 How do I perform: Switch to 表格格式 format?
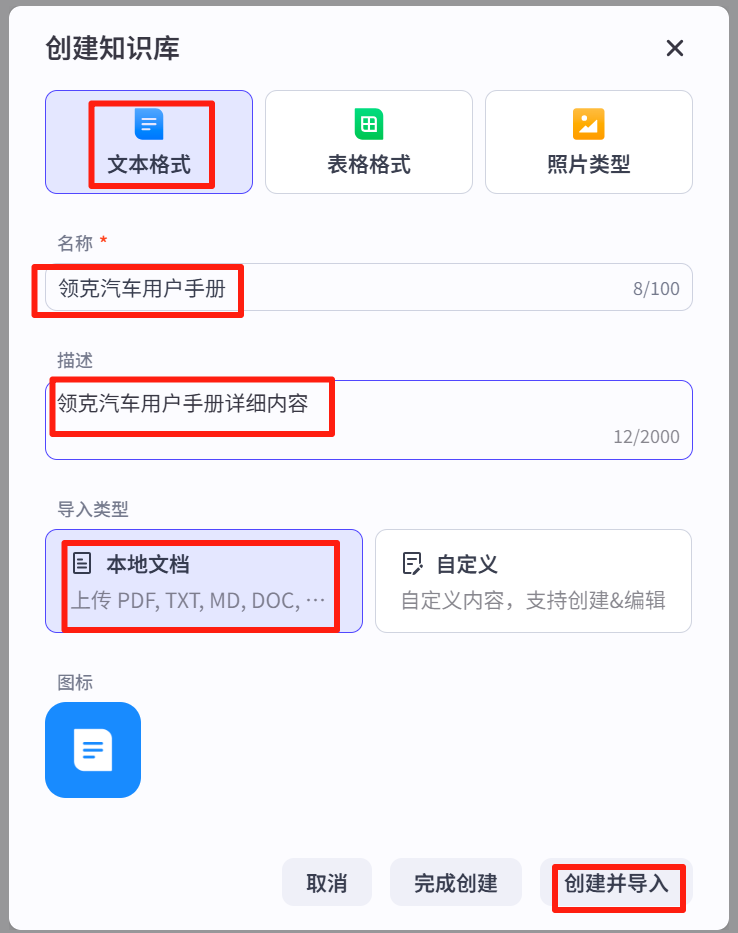pos(368,142)
